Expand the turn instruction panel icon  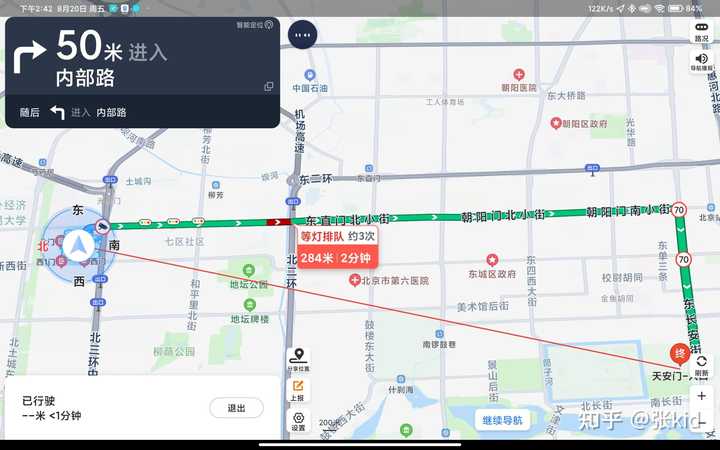268,87
